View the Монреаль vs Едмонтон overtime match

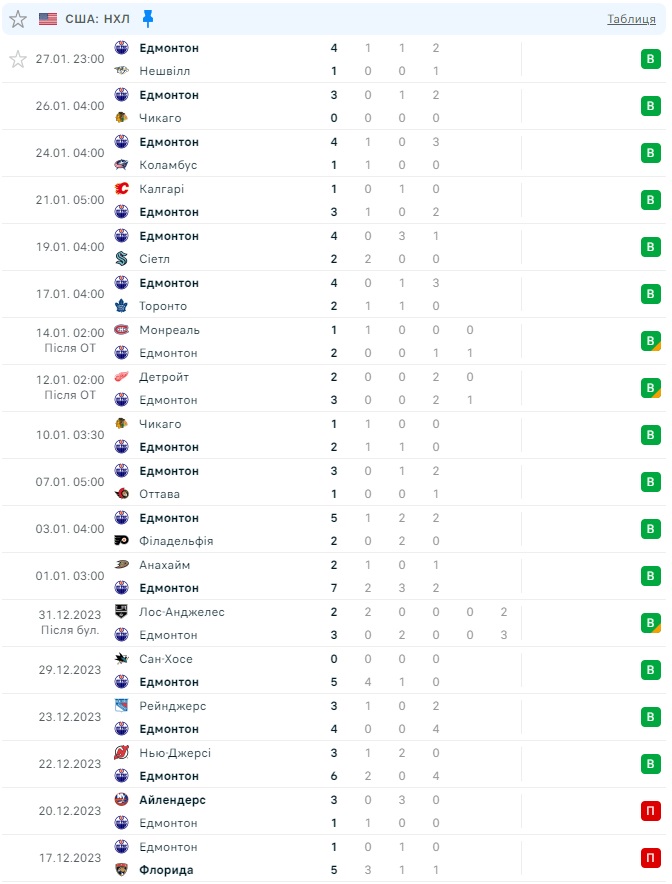coord(300,341)
